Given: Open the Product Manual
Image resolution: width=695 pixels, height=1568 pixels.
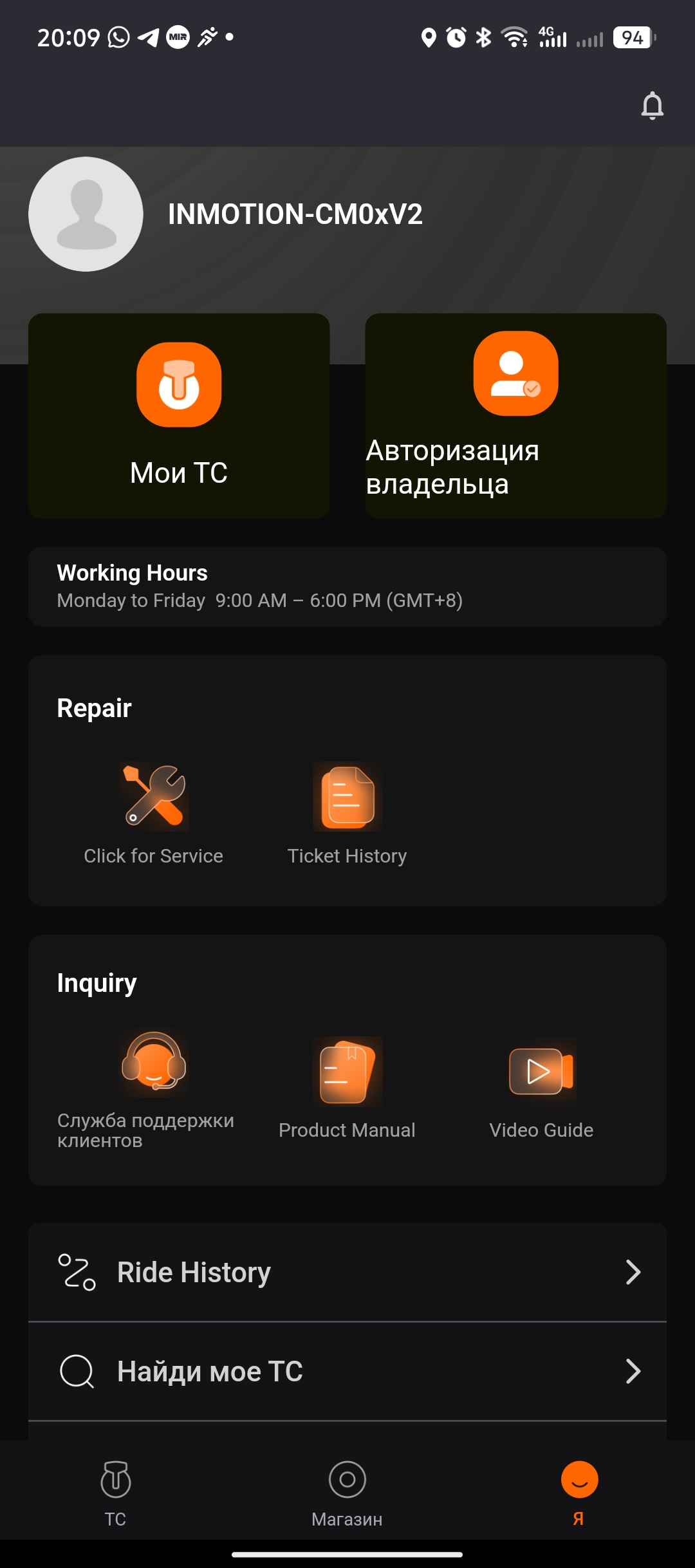Looking at the screenshot, I should click(347, 1089).
